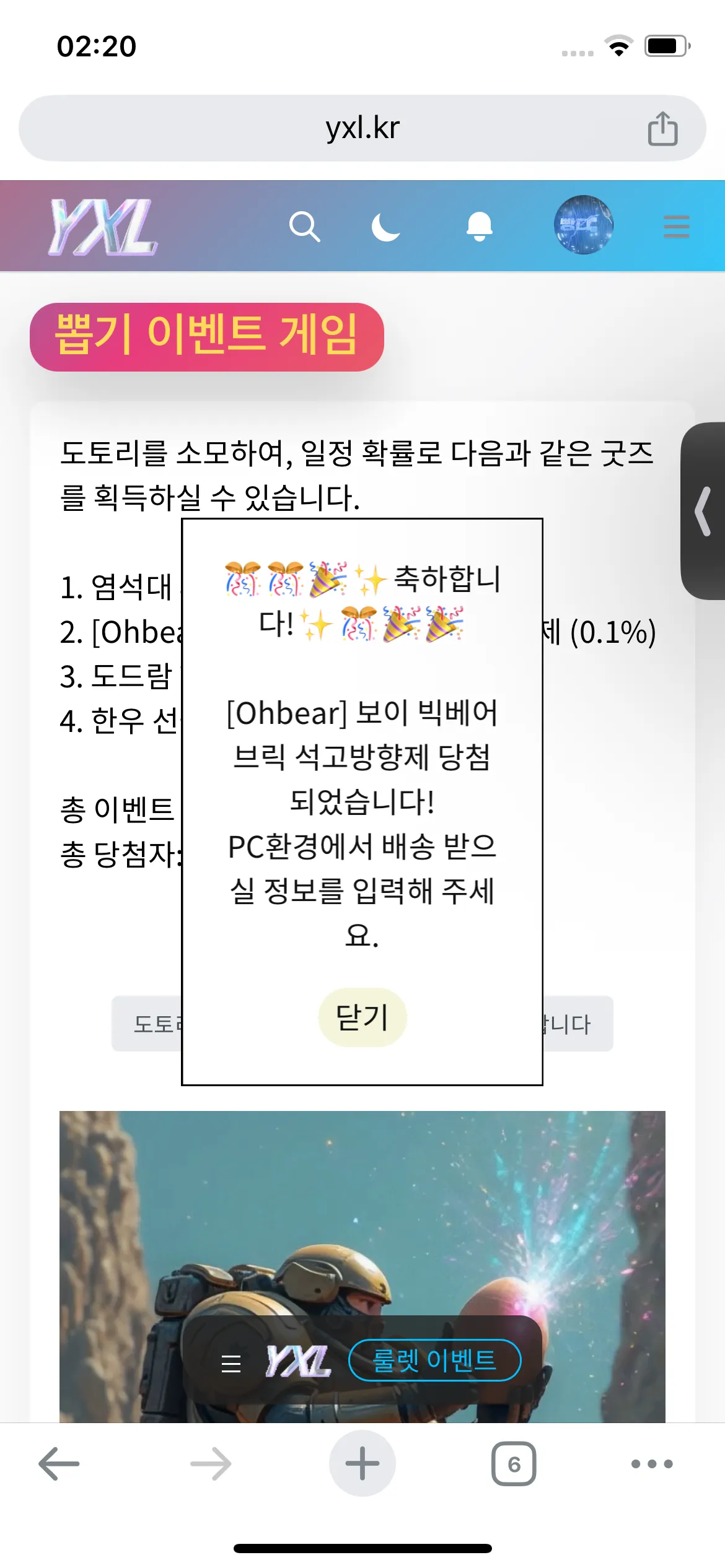Open the floating bar menu icon
Screen dimensions: 725x1568
point(231,1363)
